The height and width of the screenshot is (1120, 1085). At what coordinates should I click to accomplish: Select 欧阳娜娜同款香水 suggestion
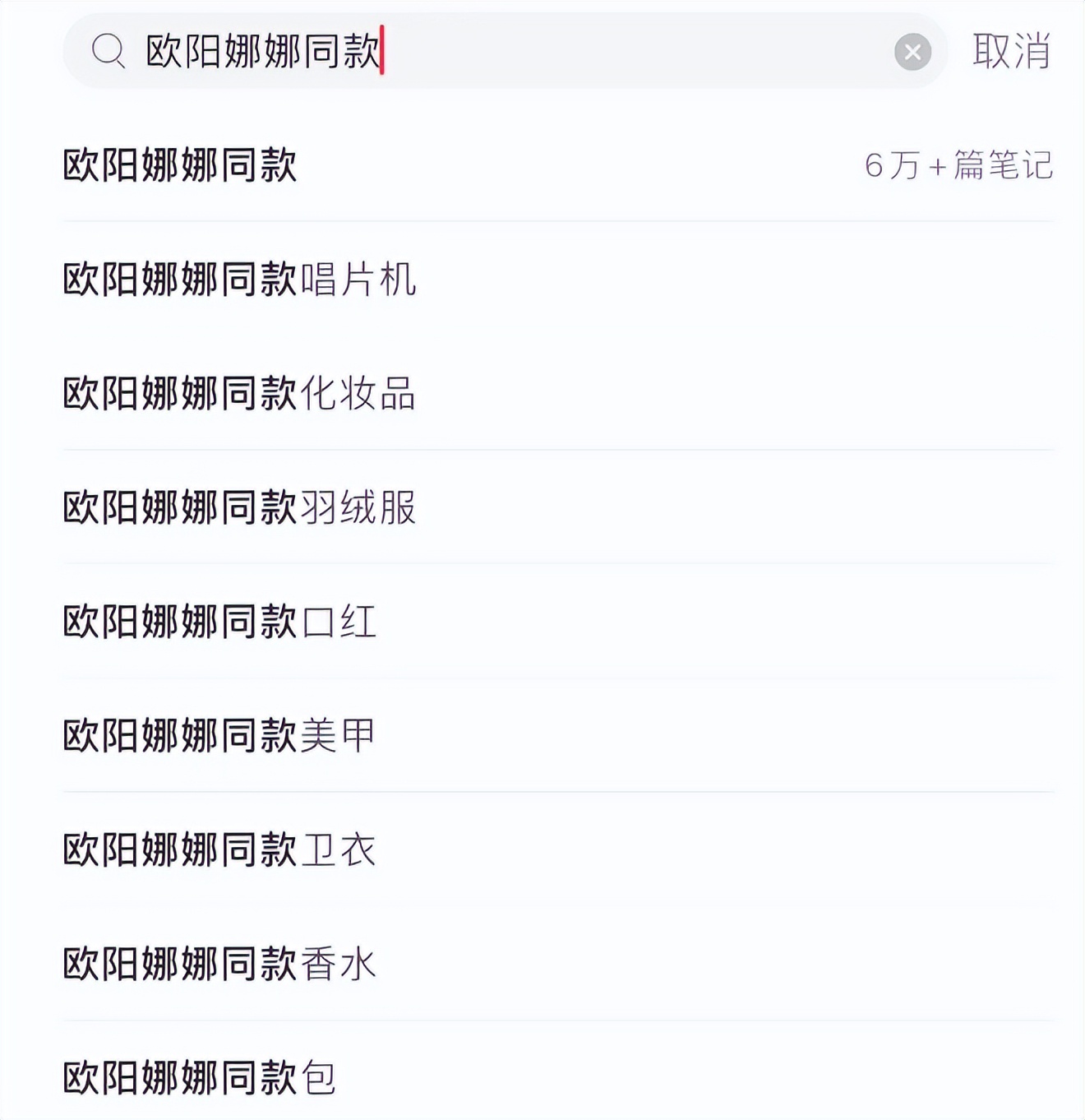pyautogui.click(x=219, y=965)
